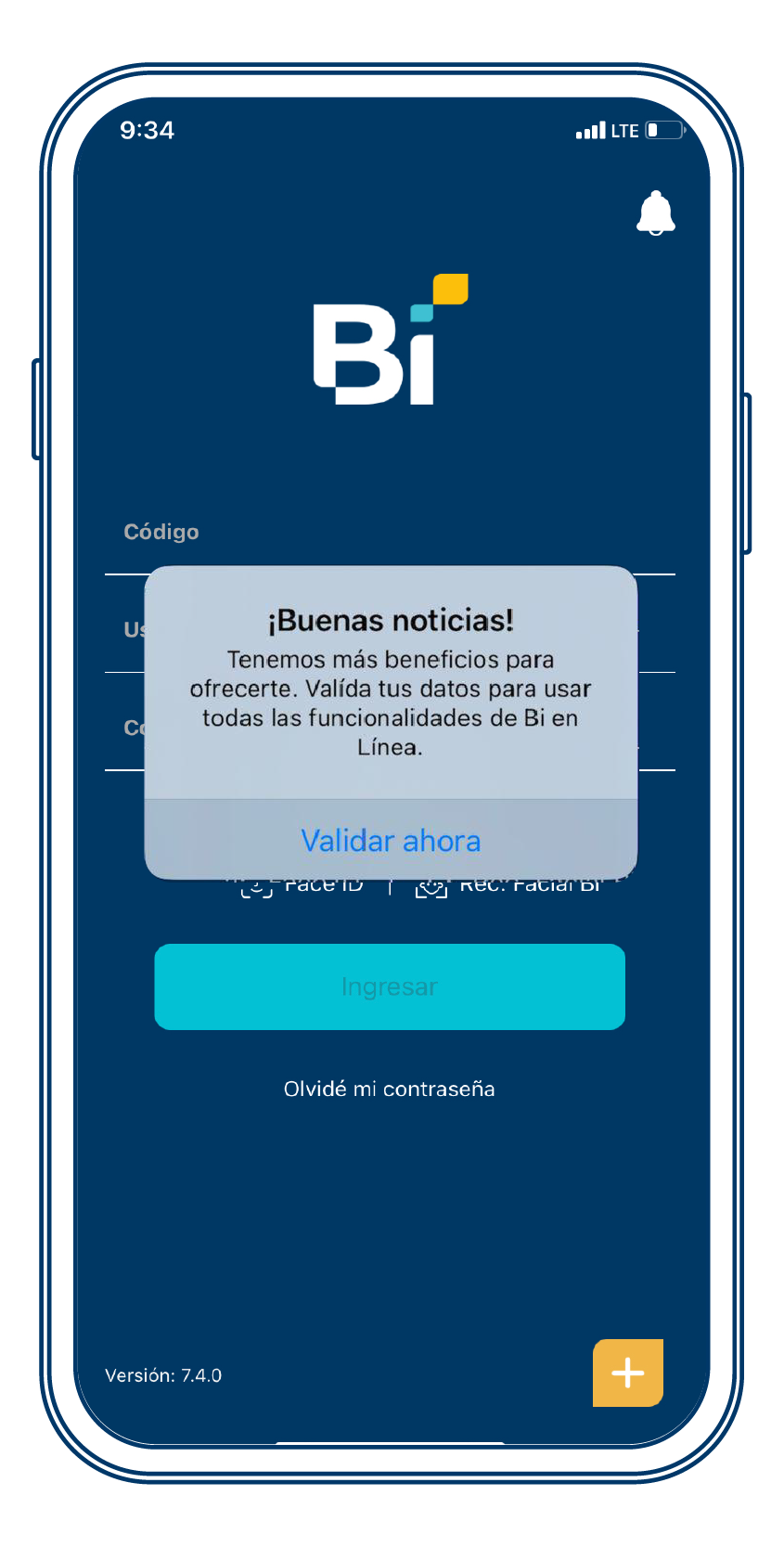This screenshot has width=784, height=1547.
Task: Open the yellow plus button
Action: point(628,1373)
